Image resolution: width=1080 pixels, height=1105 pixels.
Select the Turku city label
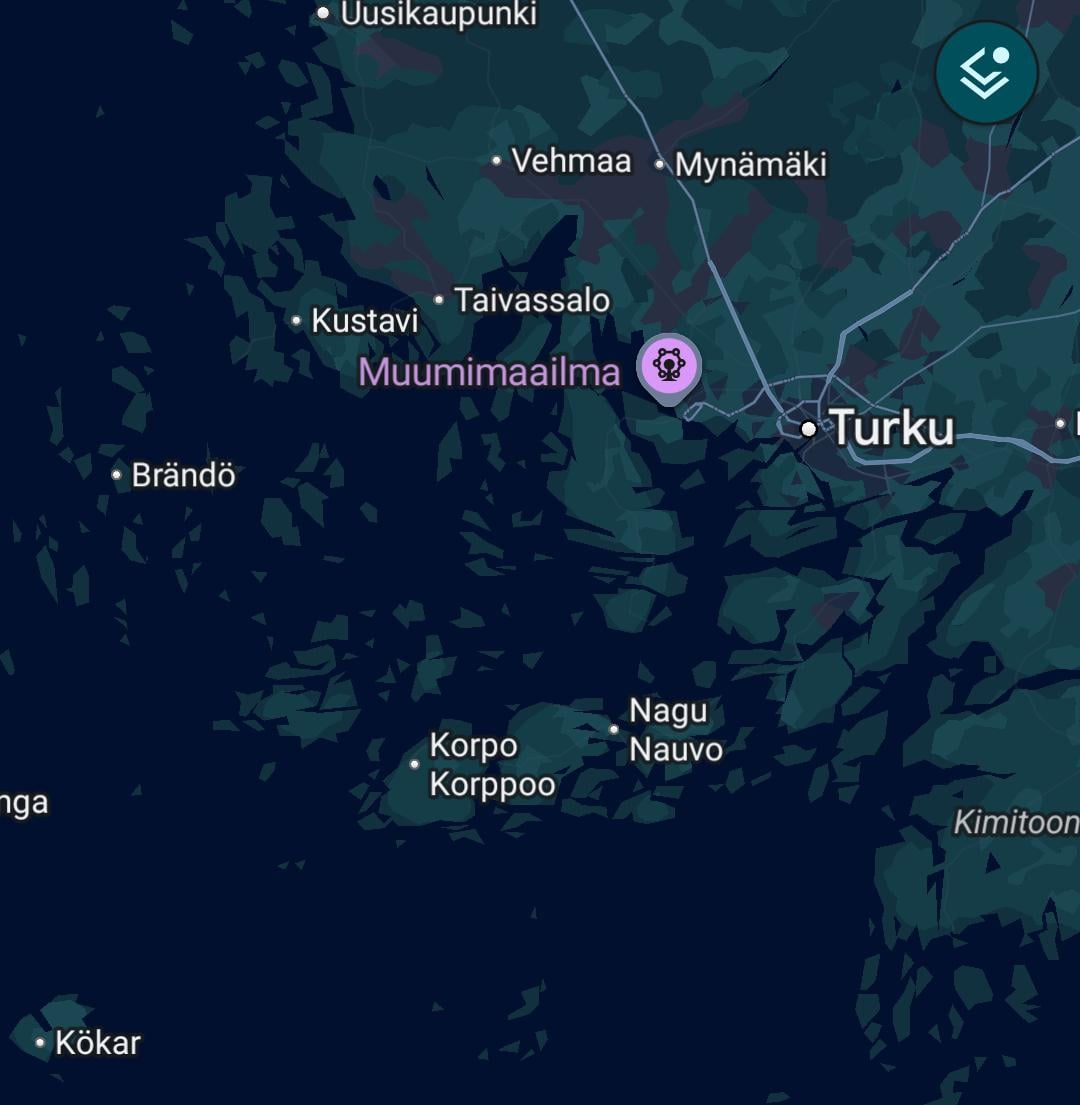coord(891,428)
